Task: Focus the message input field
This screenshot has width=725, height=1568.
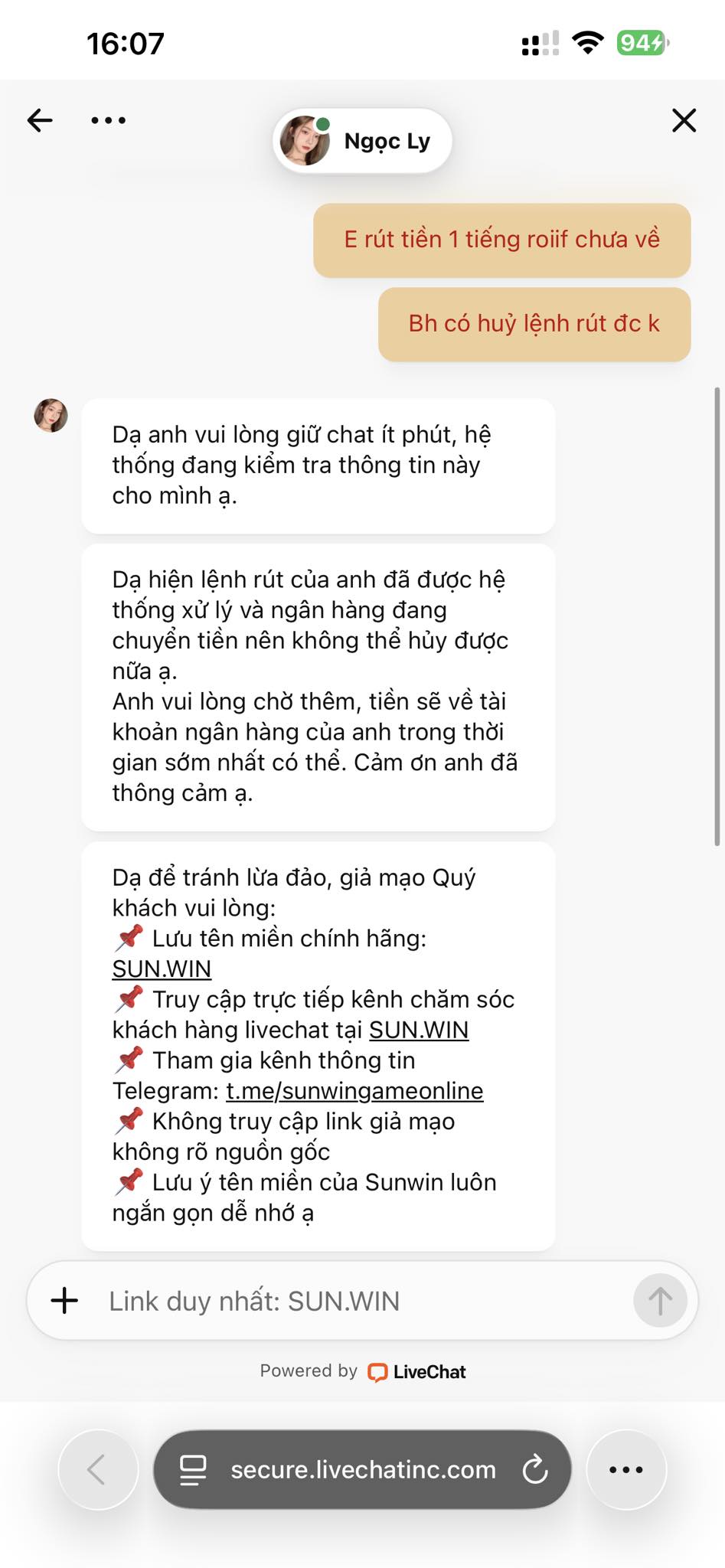Action: click(360, 1301)
